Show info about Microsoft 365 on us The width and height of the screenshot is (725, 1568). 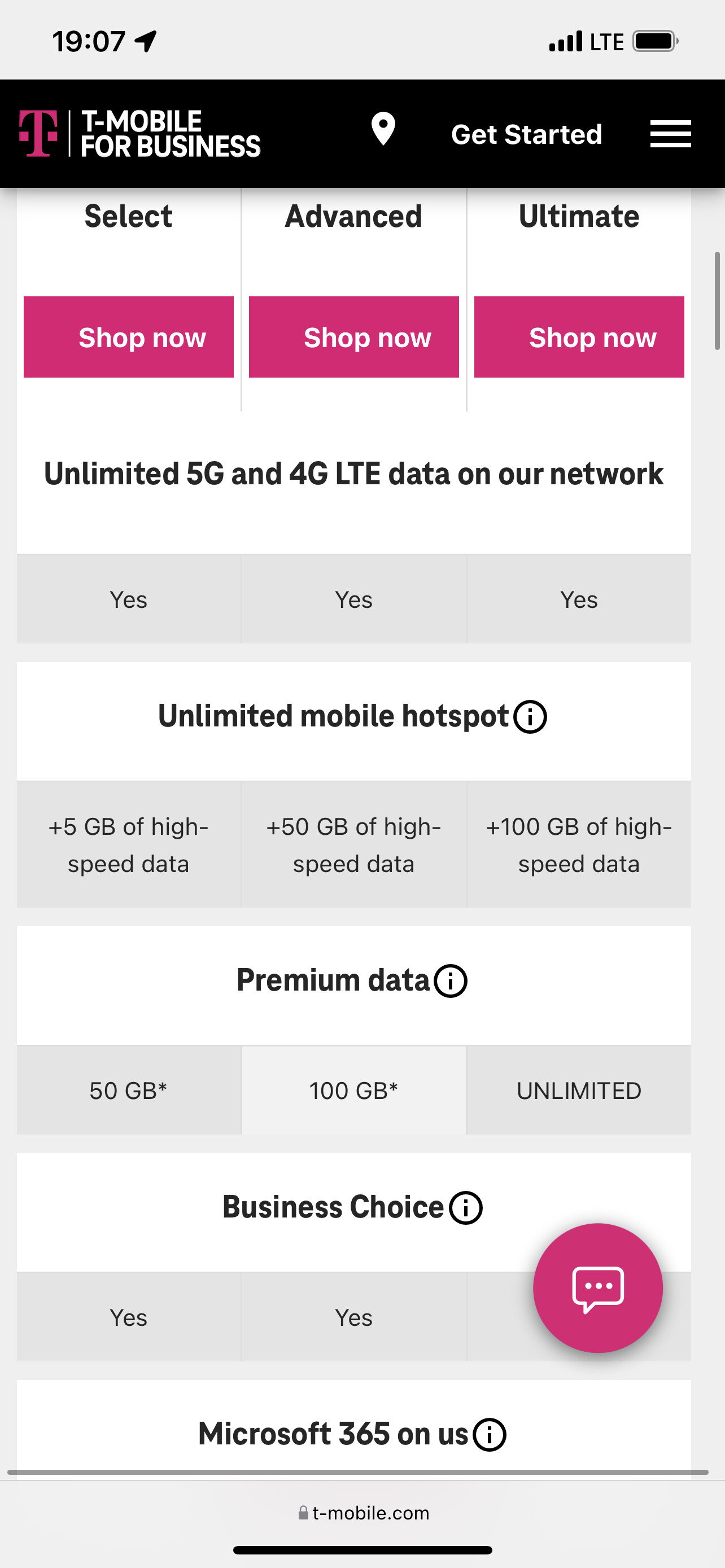[x=490, y=1435]
